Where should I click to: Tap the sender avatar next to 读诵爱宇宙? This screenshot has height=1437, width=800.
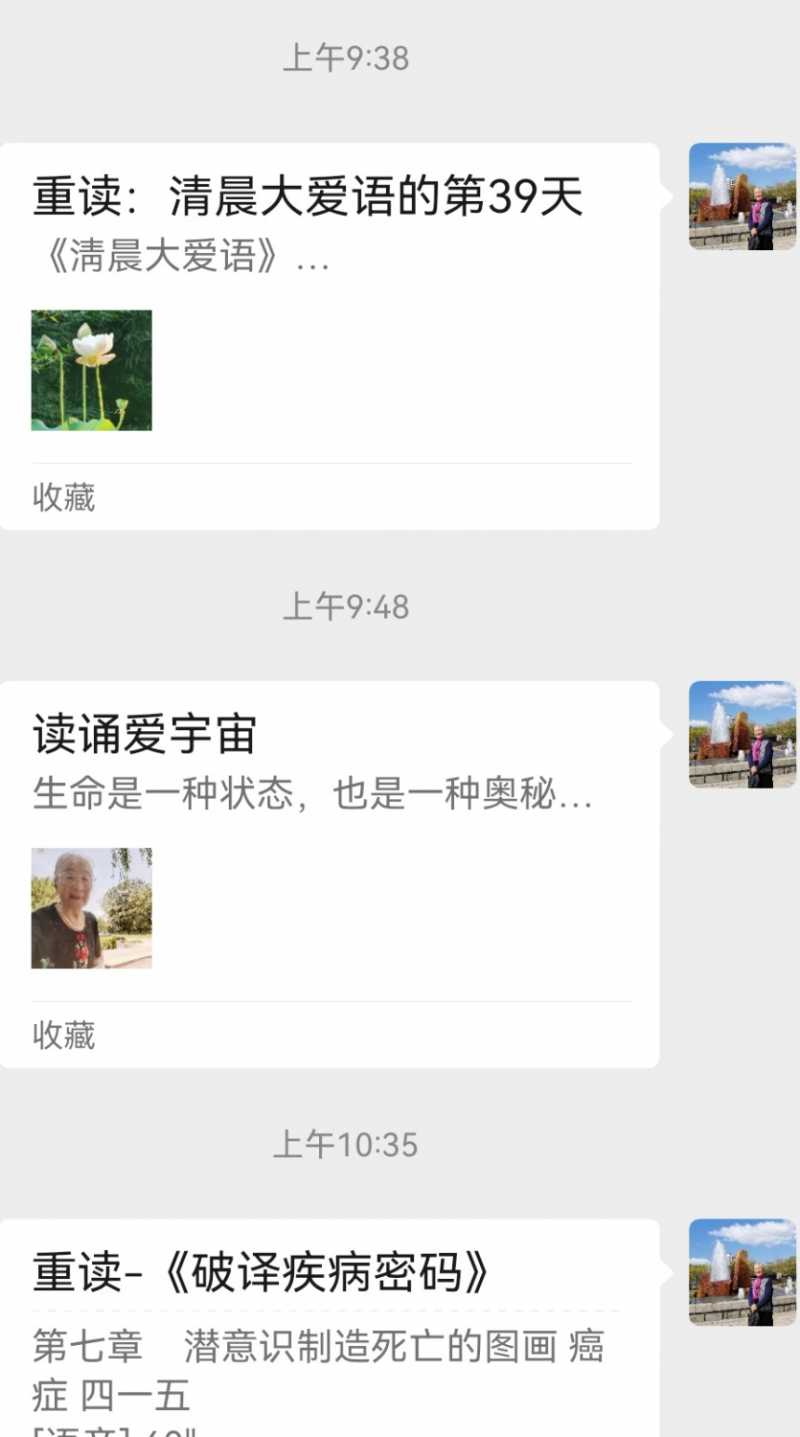[740, 731]
